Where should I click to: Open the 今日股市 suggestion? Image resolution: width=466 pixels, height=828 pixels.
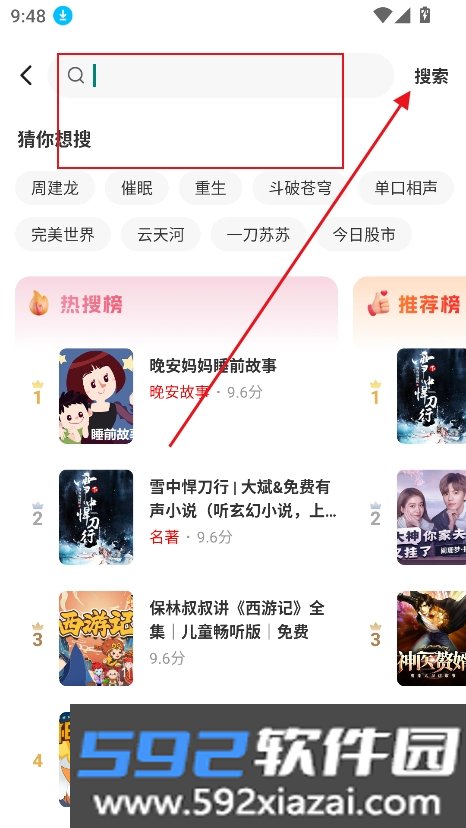click(x=364, y=234)
